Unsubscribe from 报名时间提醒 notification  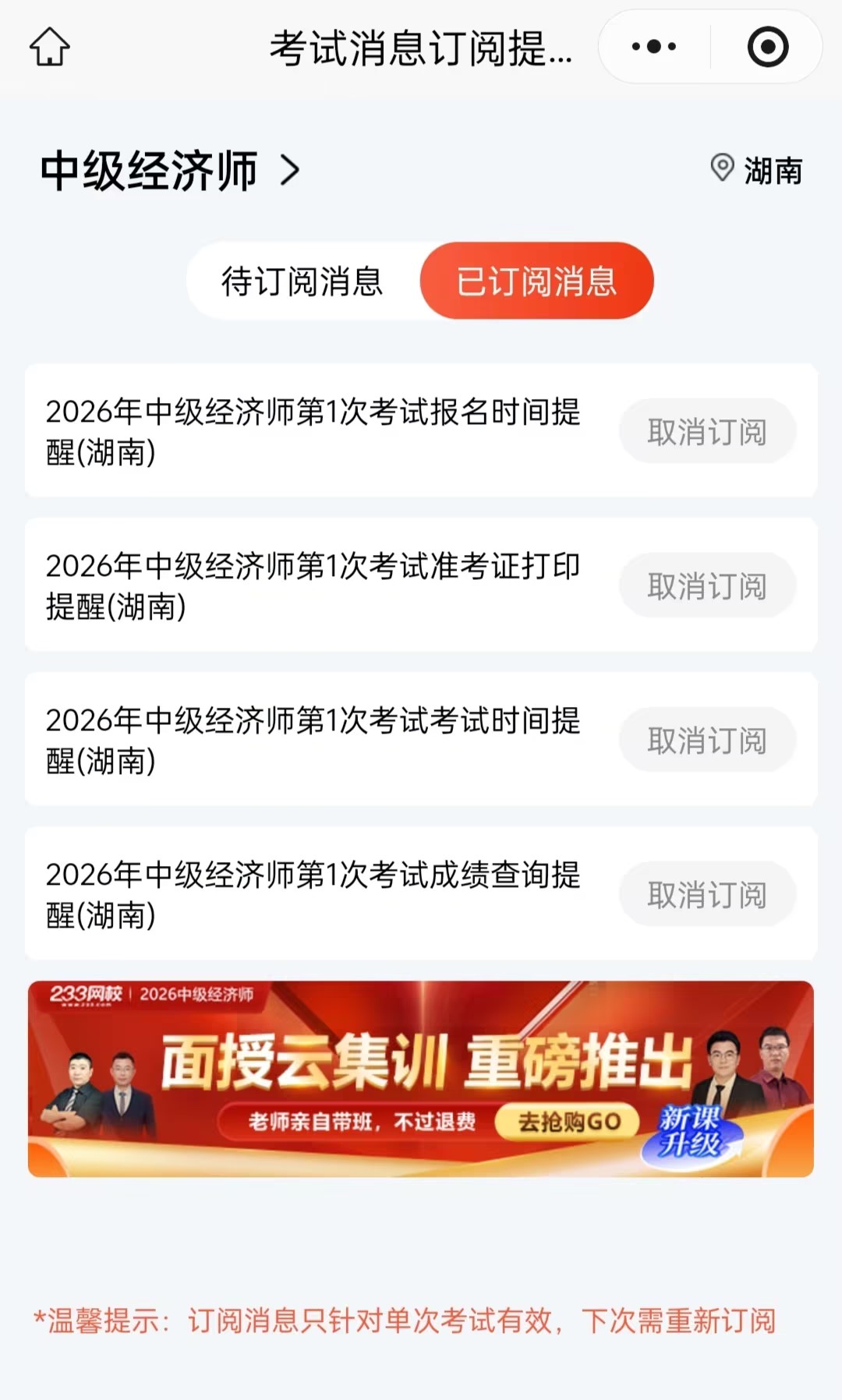(x=706, y=431)
